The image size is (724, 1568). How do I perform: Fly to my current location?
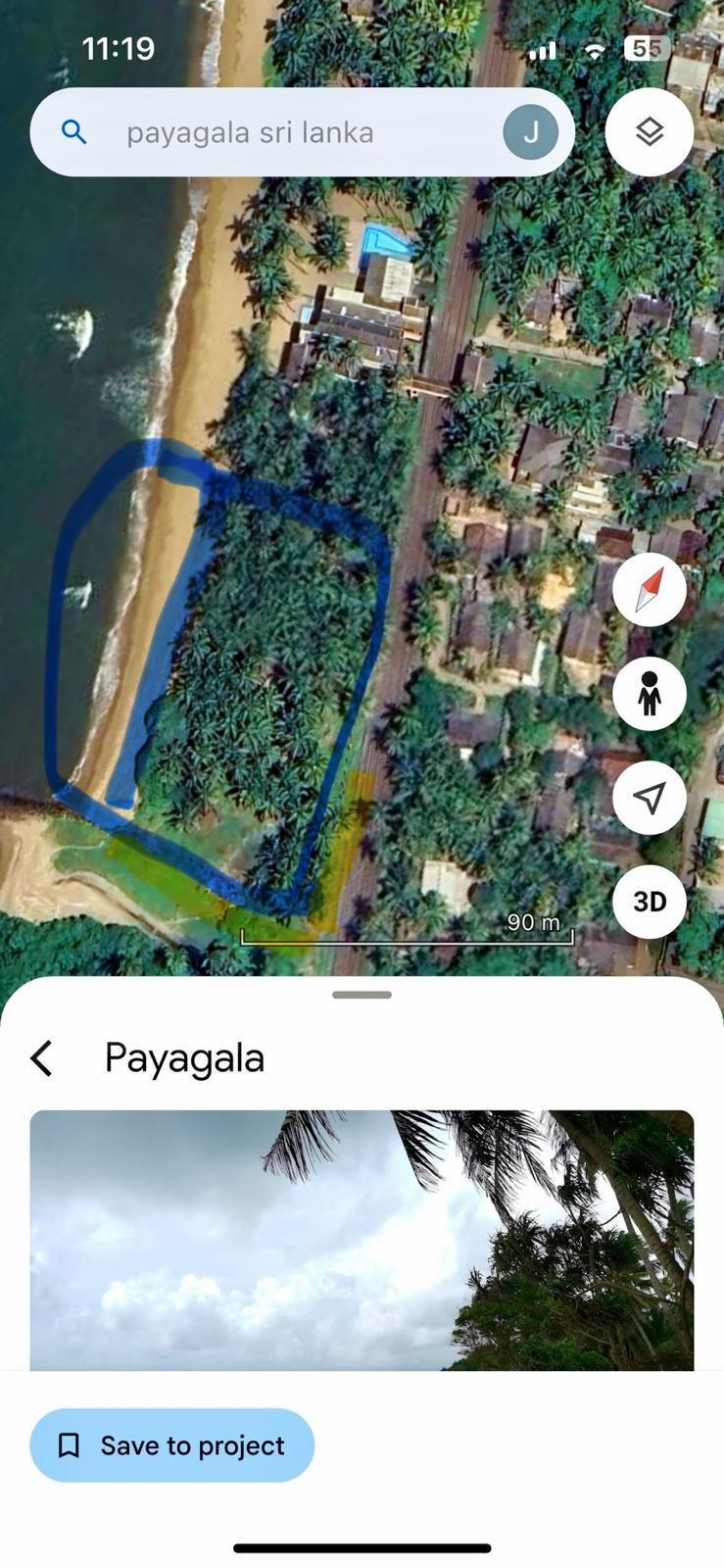coord(650,798)
